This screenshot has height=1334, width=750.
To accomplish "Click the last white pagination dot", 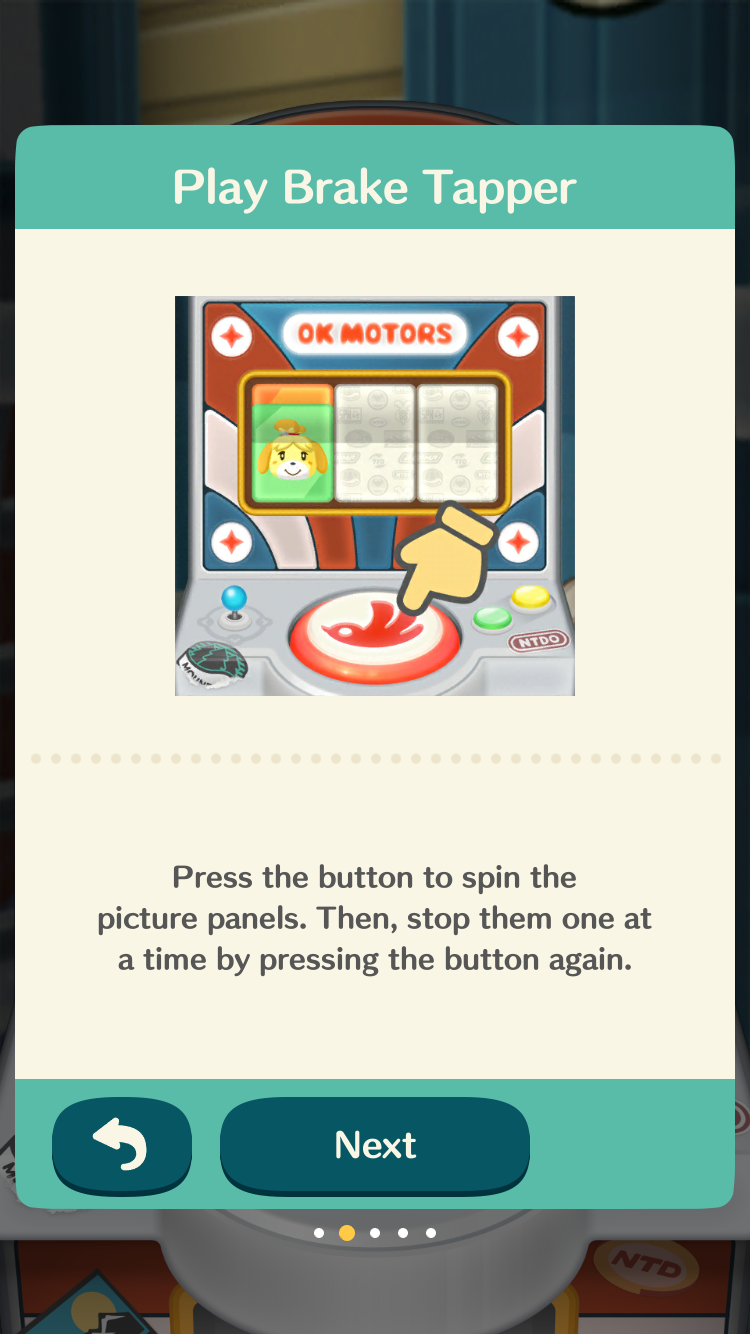I will click(x=431, y=1232).
